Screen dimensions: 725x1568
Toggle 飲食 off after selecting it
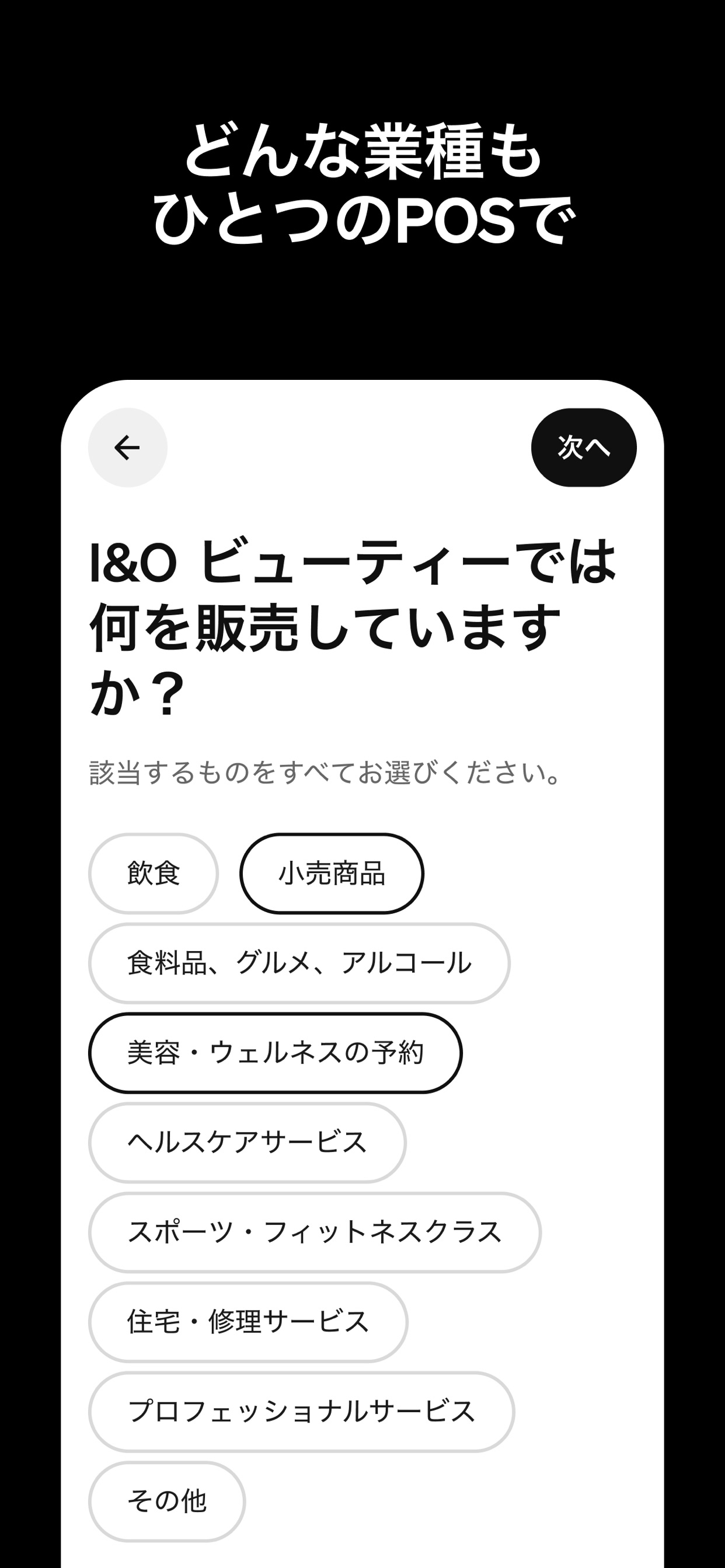coord(153,873)
